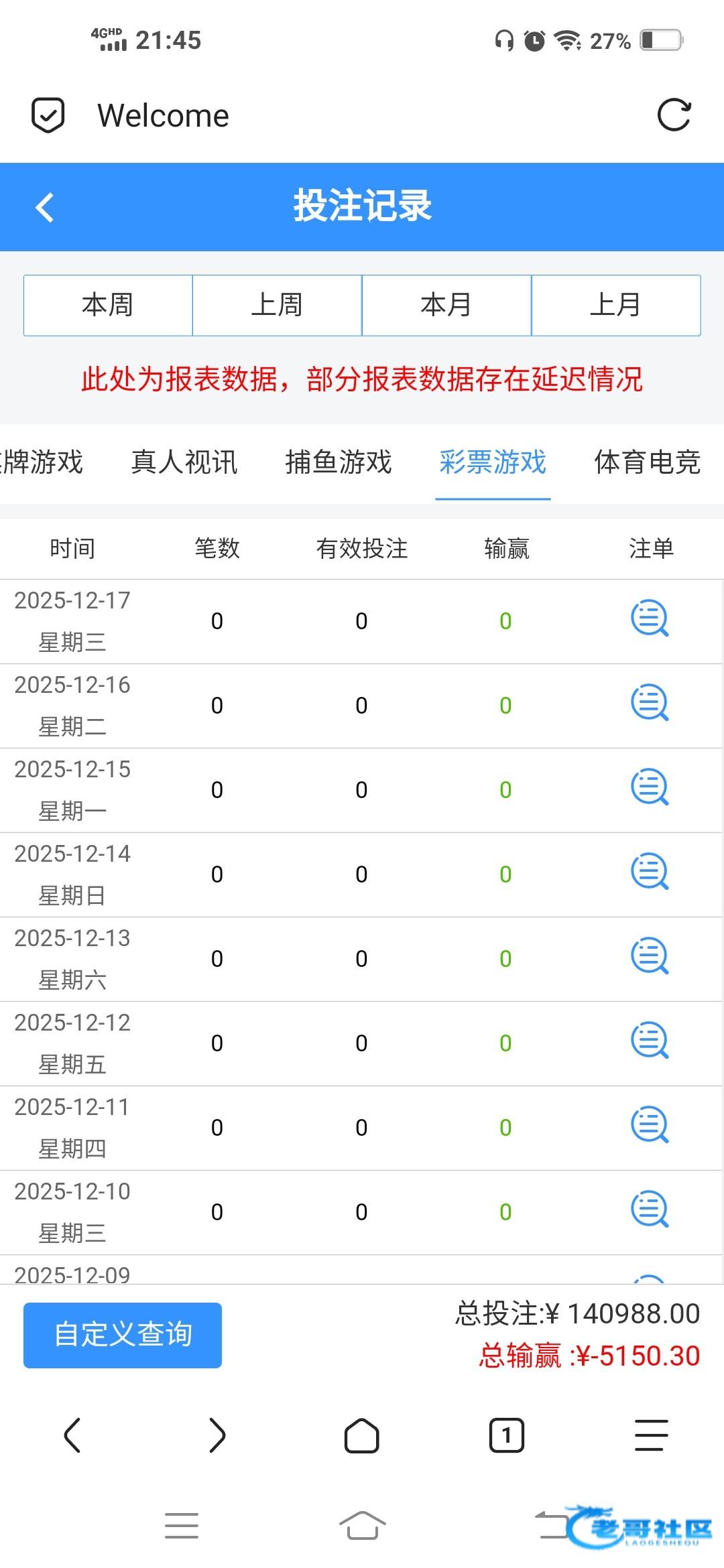Select the 上周 time filter
The height and width of the screenshot is (1568, 724).
(277, 305)
